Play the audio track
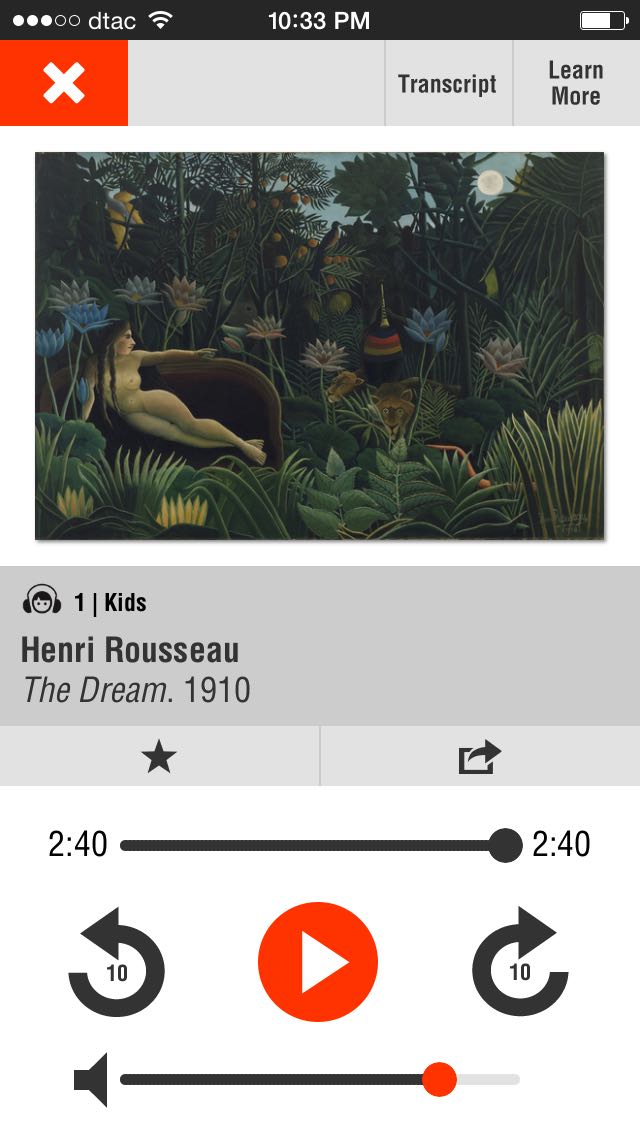The width and height of the screenshot is (640, 1136). click(x=318, y=962)
